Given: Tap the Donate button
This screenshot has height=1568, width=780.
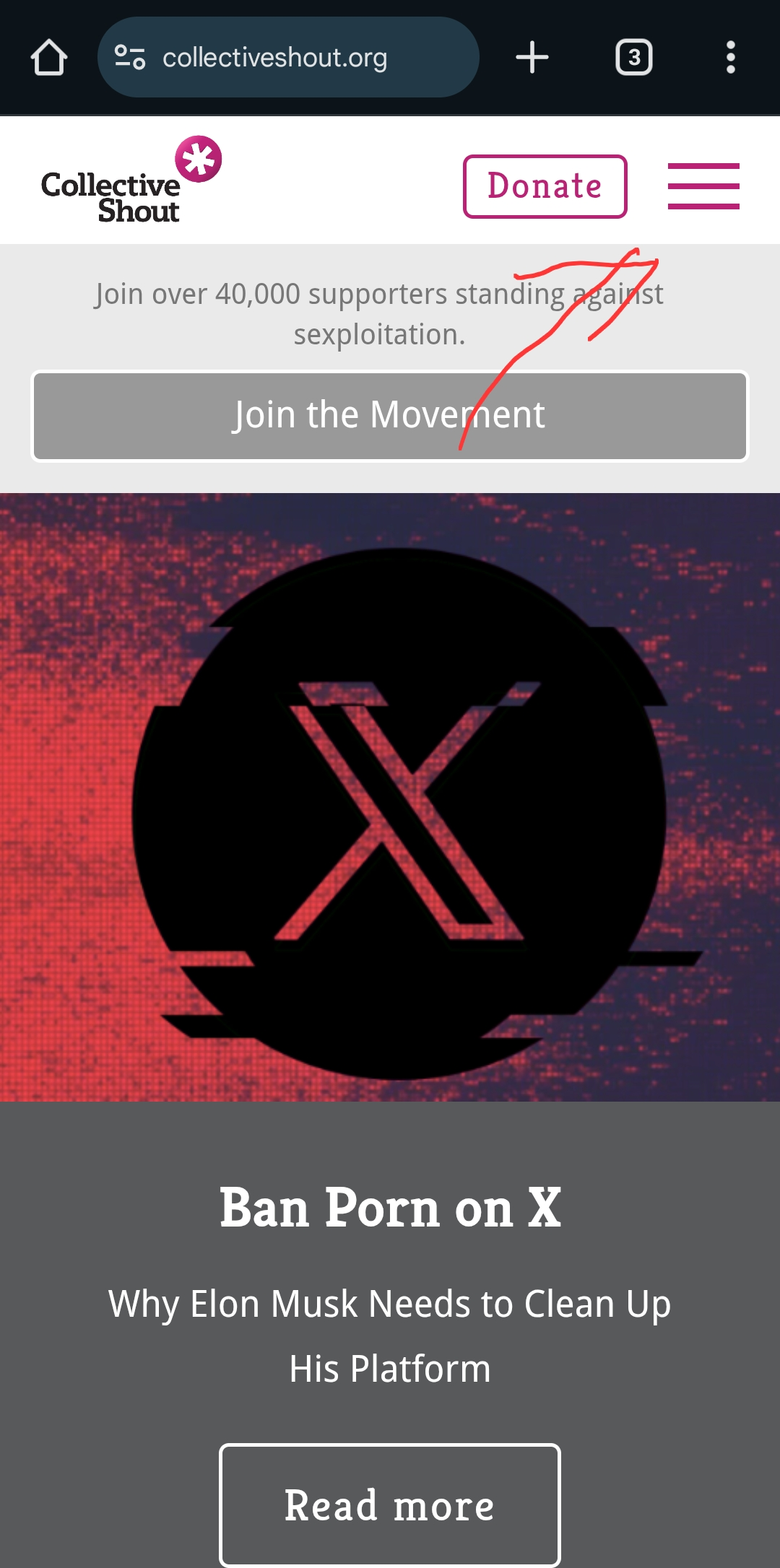Looking at the screenshot, I should [x=545, y=186].
